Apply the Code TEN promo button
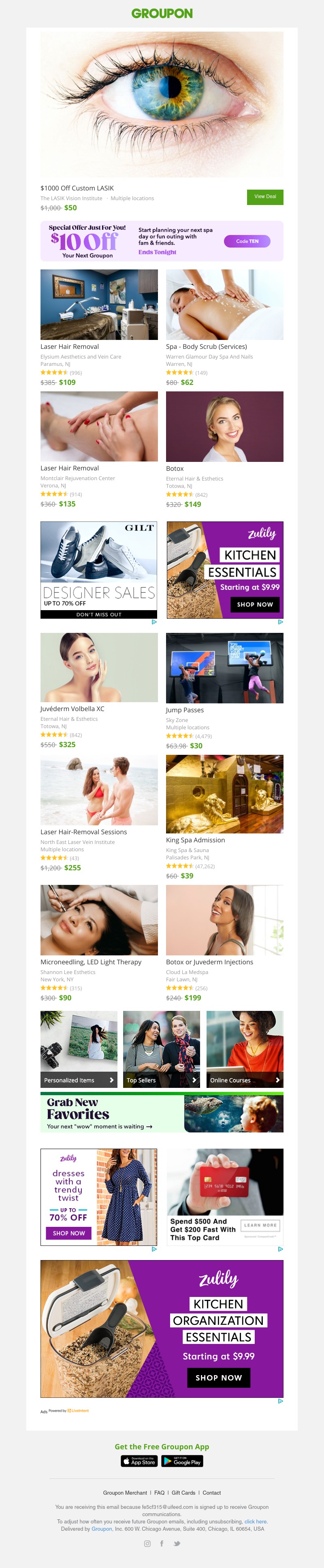The image size is (324, 1568). pyautogui.click(x=247, y=241)
